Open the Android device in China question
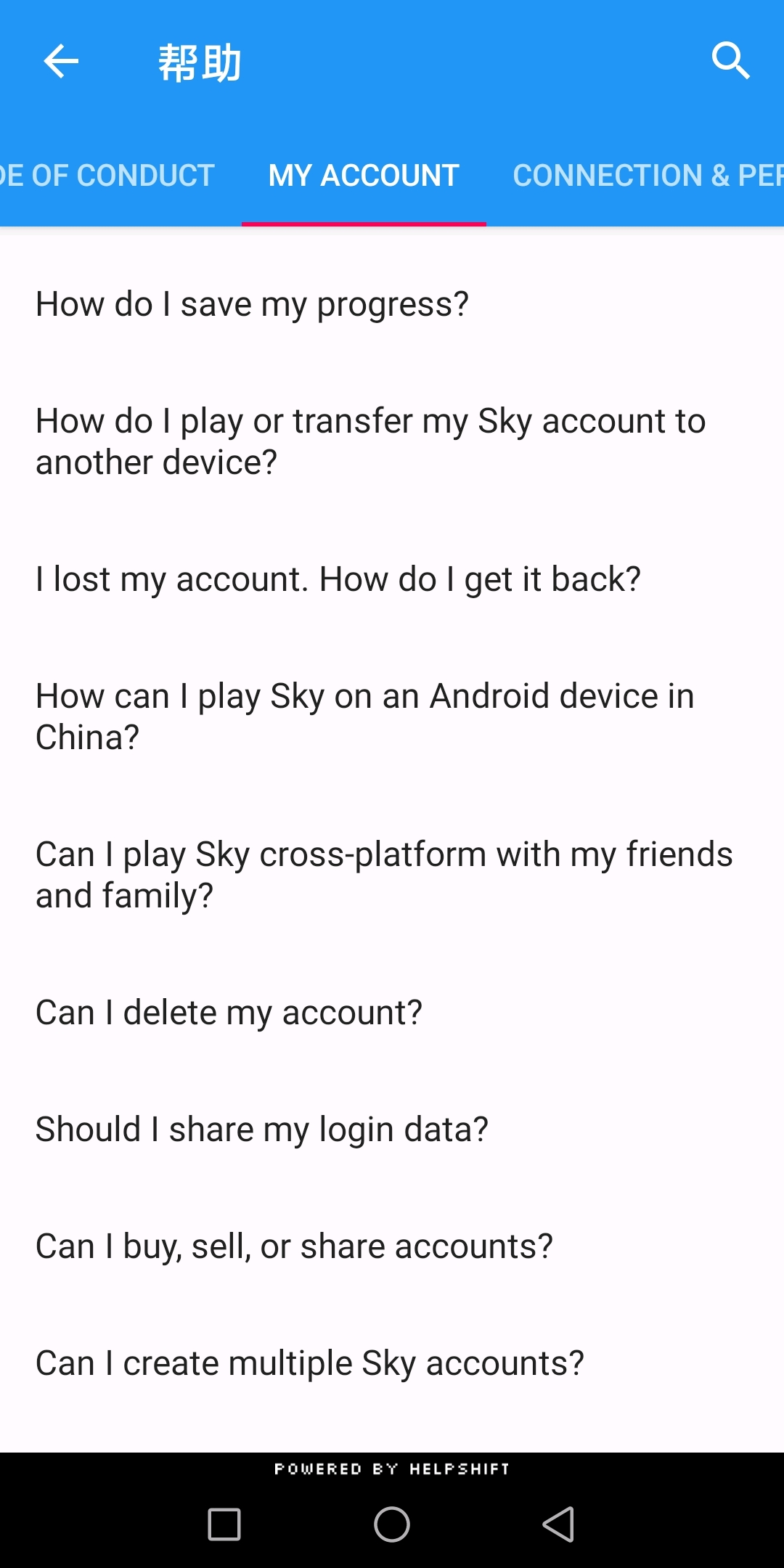The height and width of the screenshot is (1568, 784). coord(392,716)
